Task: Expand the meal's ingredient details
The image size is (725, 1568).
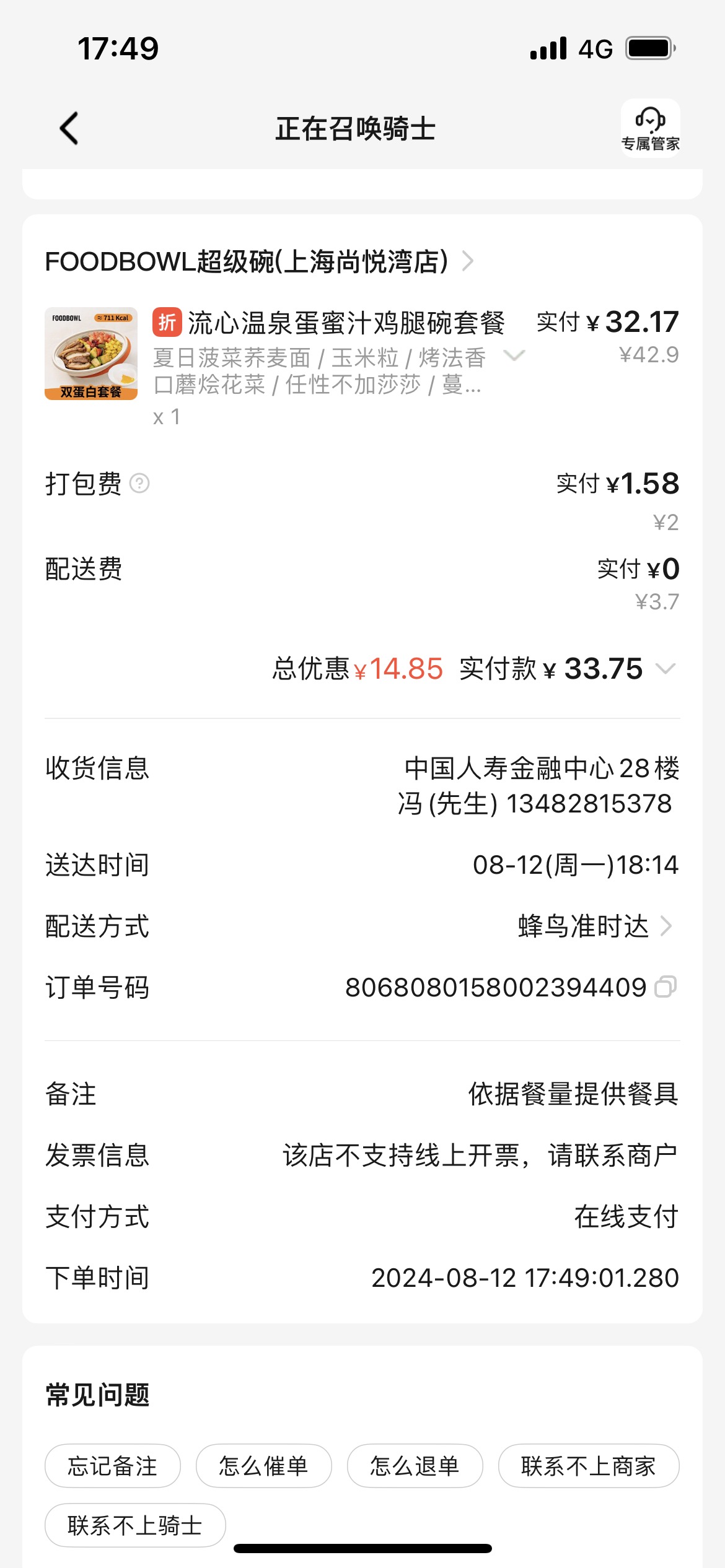Action: coord(514,355)
